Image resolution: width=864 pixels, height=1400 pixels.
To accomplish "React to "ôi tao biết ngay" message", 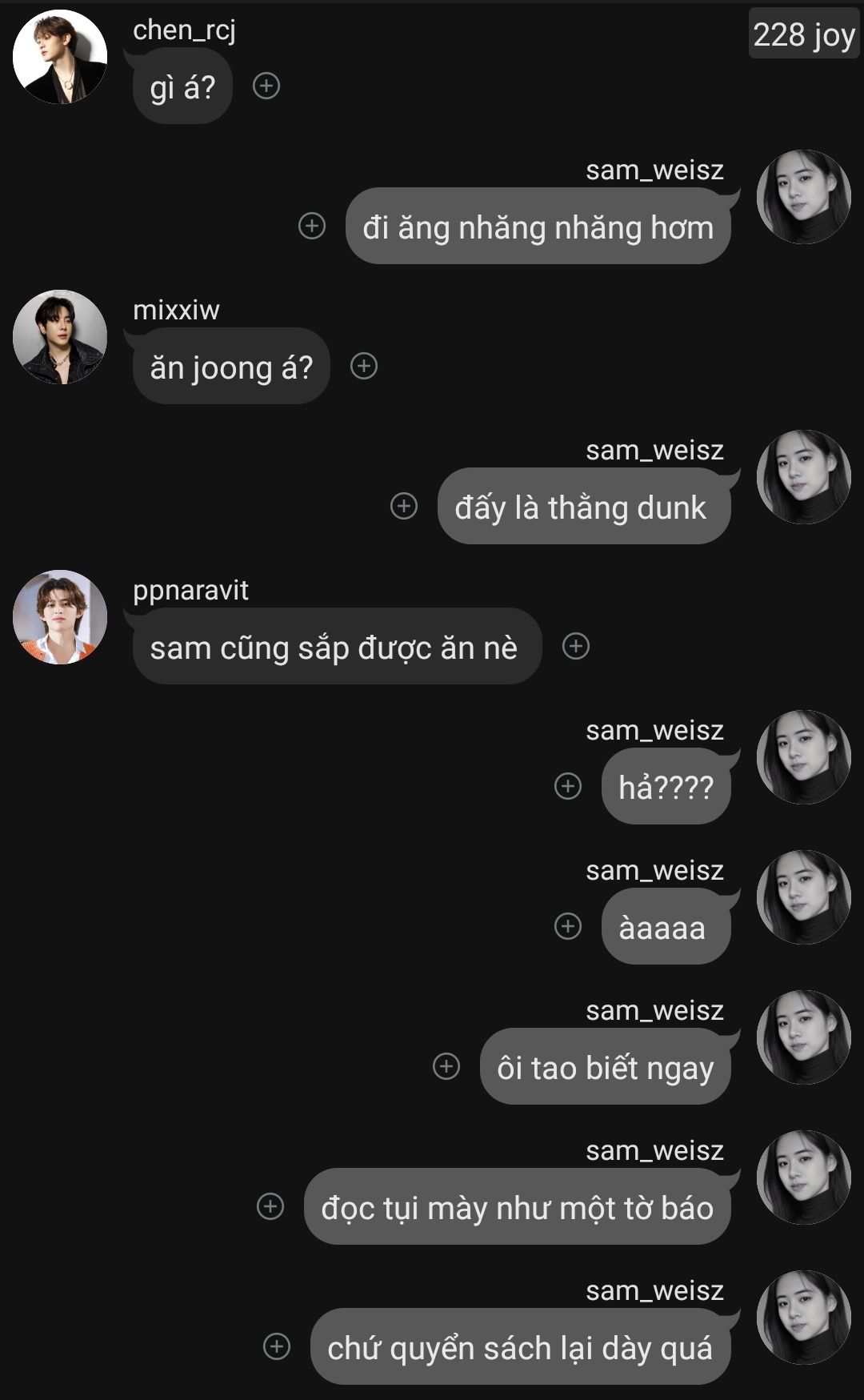I will click(x=446, y=1066).
